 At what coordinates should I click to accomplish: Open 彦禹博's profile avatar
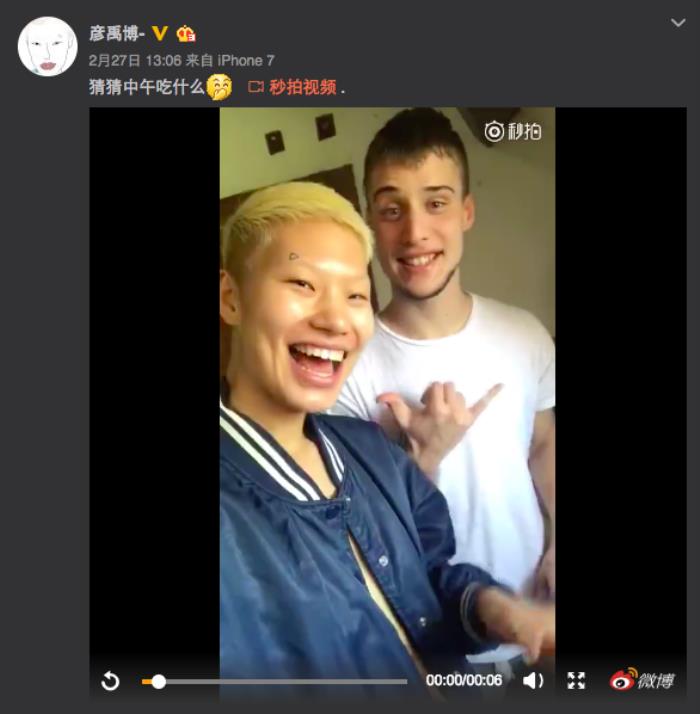(47, 46)
